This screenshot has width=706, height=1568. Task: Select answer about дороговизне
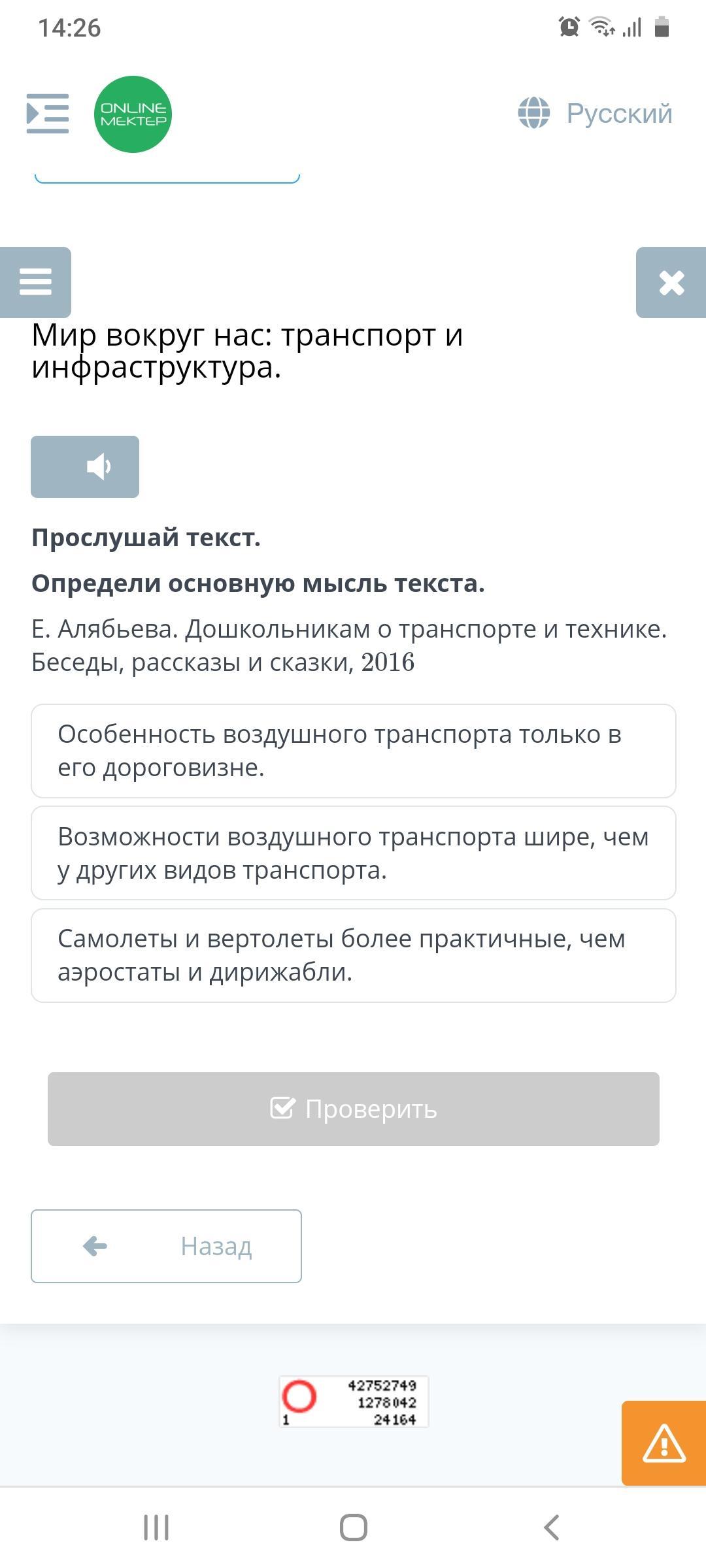pyautogui.click(x=354, y=751)
